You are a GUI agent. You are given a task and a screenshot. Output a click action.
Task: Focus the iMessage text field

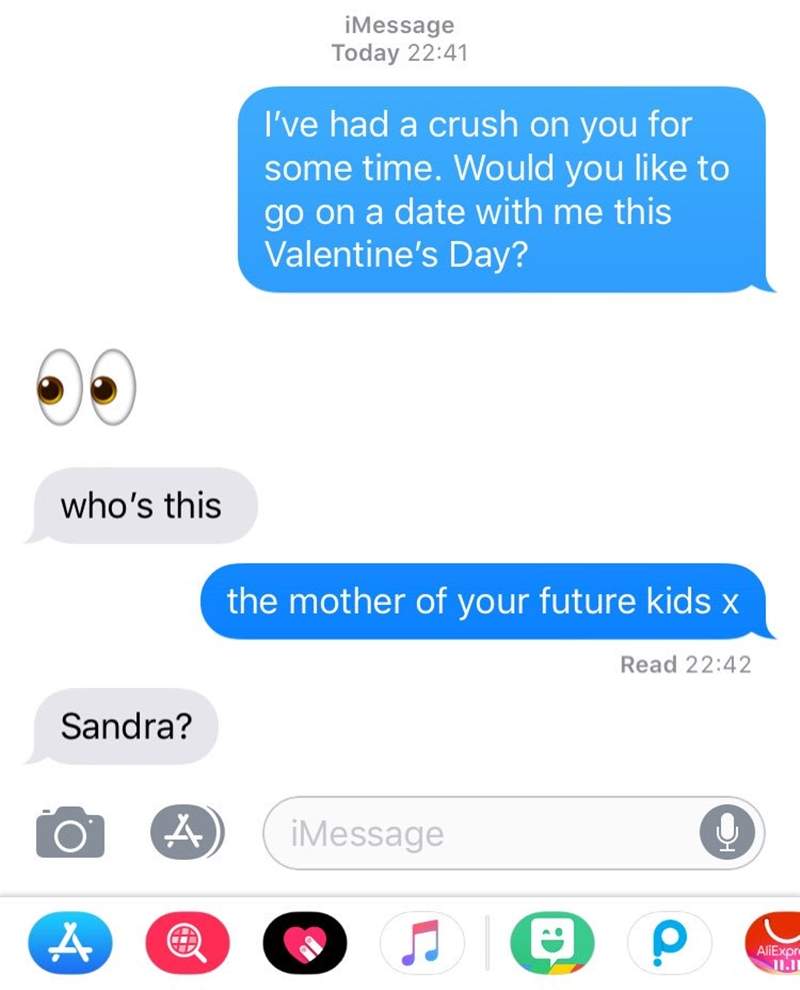pos(480,833)
